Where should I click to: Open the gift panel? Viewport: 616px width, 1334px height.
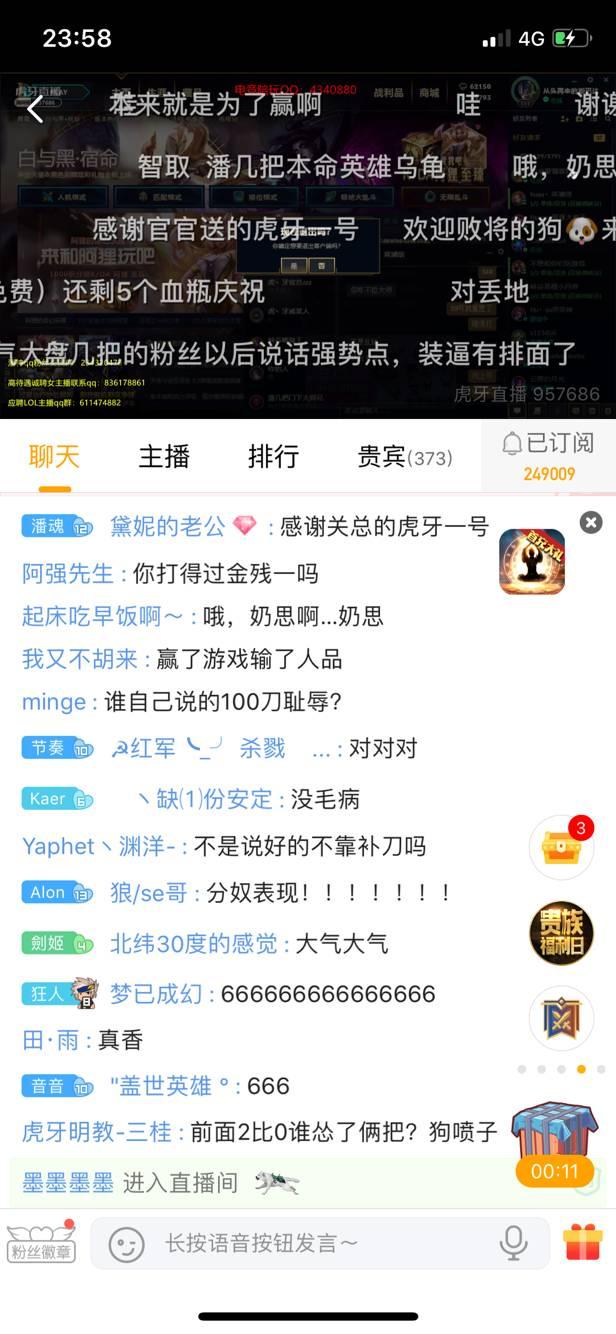(583, 1242)
